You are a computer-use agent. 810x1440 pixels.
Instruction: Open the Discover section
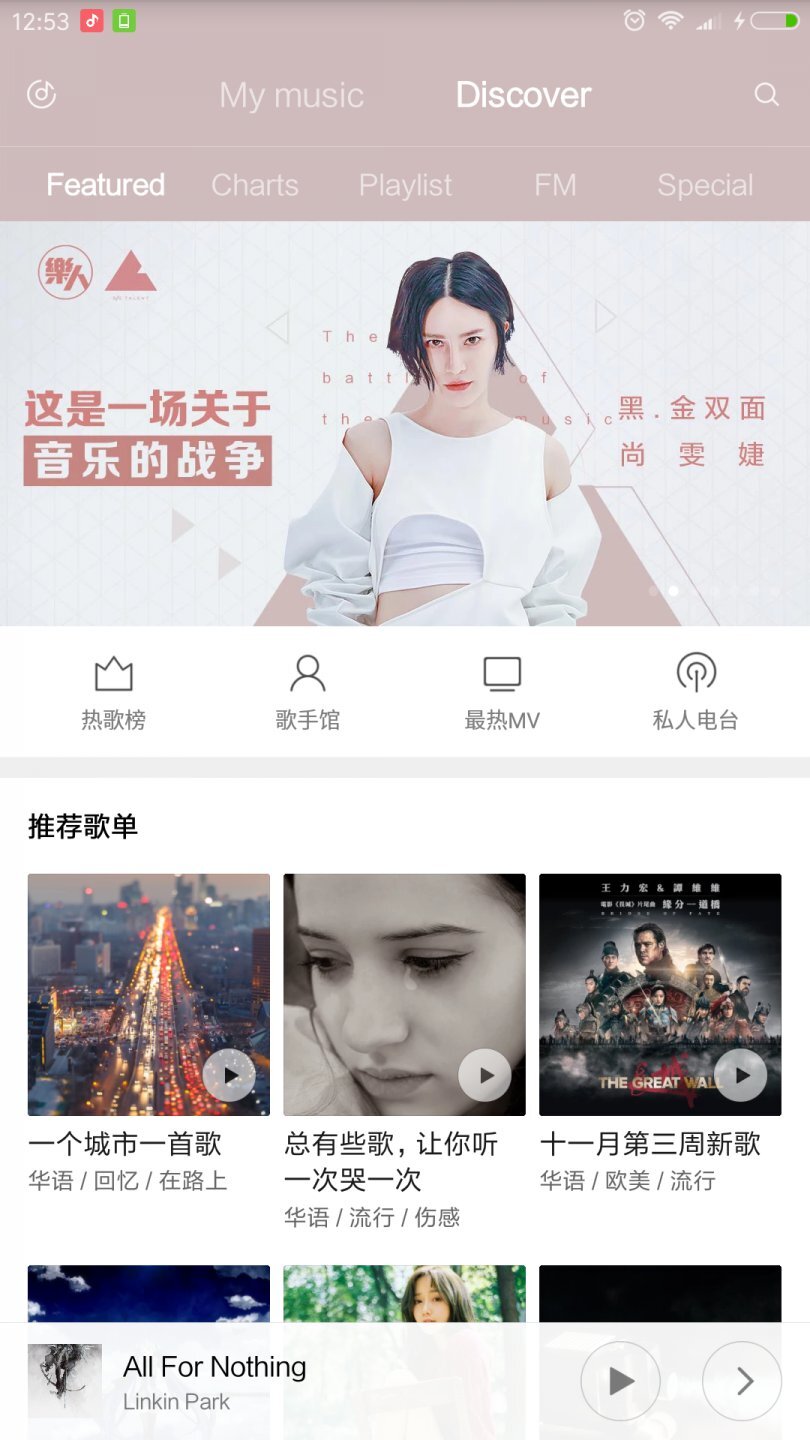click(x=523, y=95)
